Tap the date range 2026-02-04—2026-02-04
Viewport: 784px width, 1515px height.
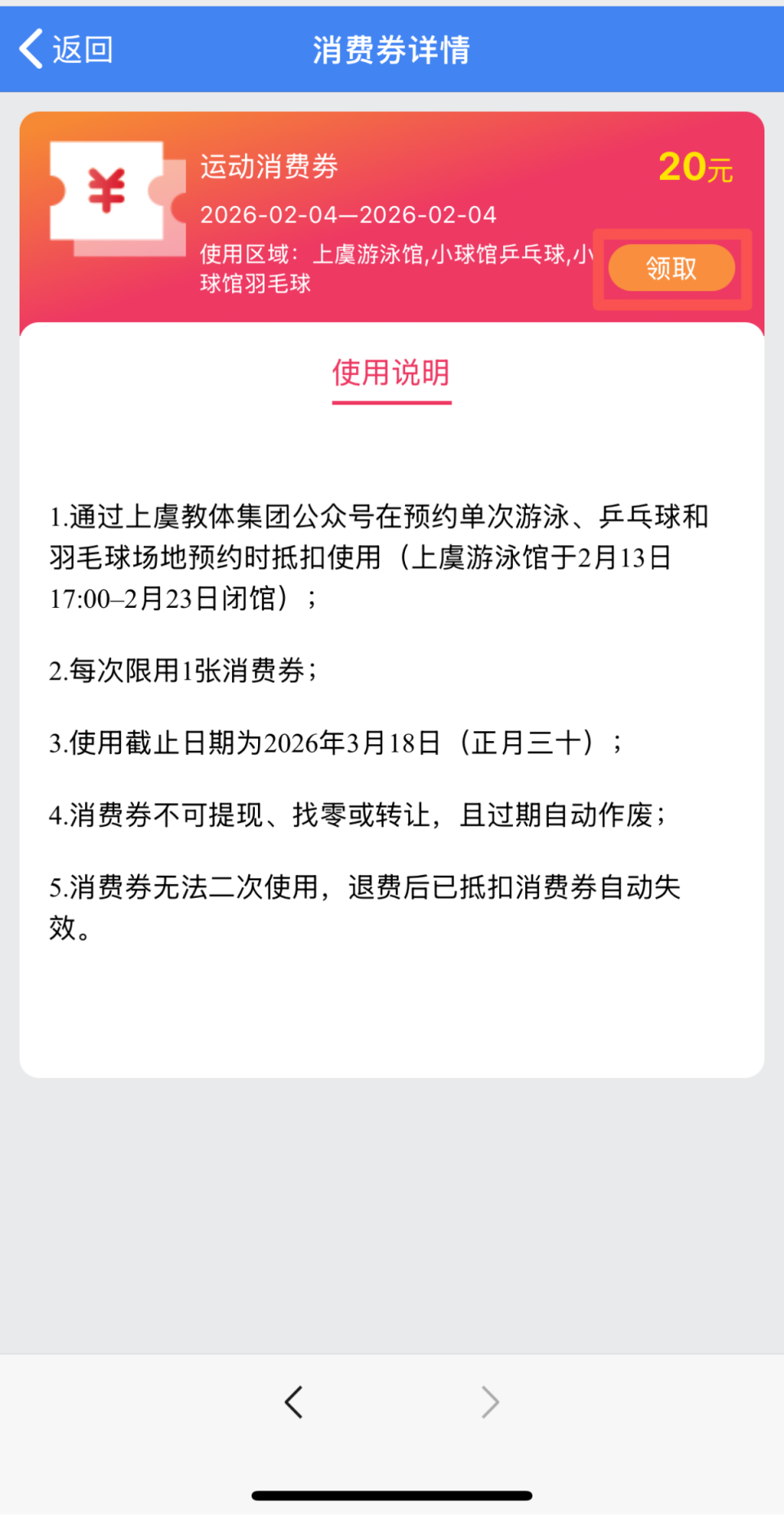pyautogui.click(x=349, y=214)
